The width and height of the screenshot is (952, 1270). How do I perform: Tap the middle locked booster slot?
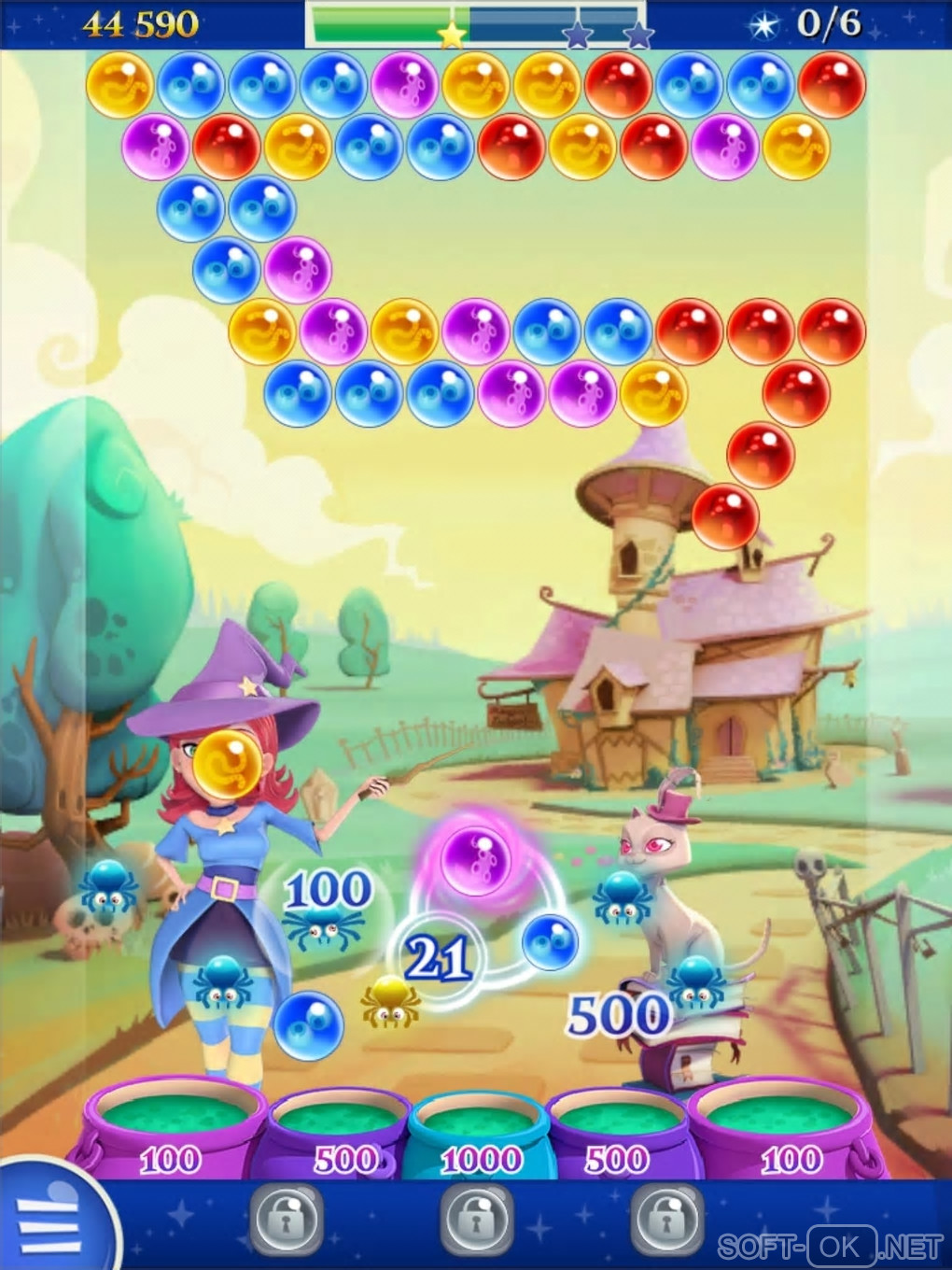pyautogui.click(x=477, y=1219)
